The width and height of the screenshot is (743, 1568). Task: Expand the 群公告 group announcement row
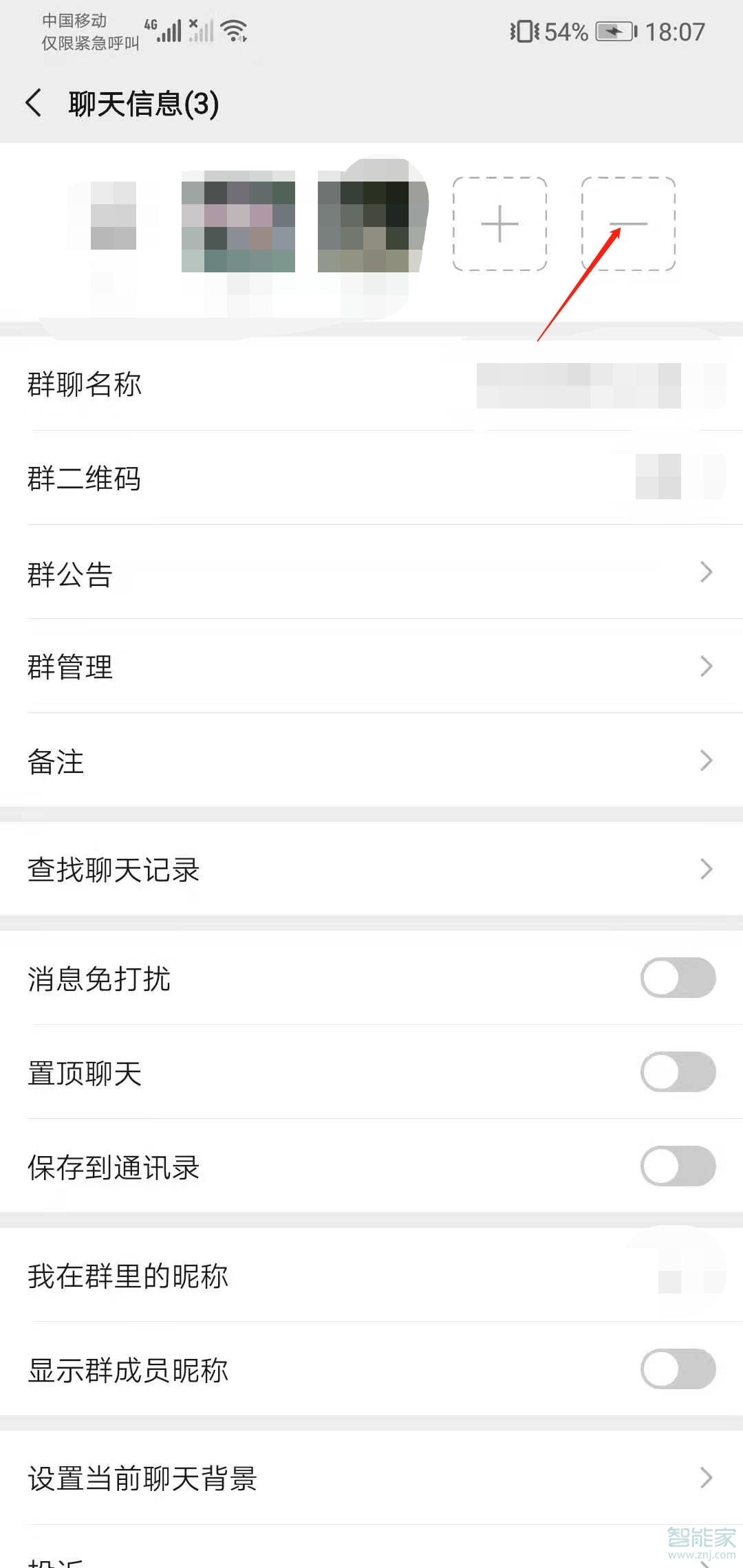pyautogui.click(x=371, y=573)
